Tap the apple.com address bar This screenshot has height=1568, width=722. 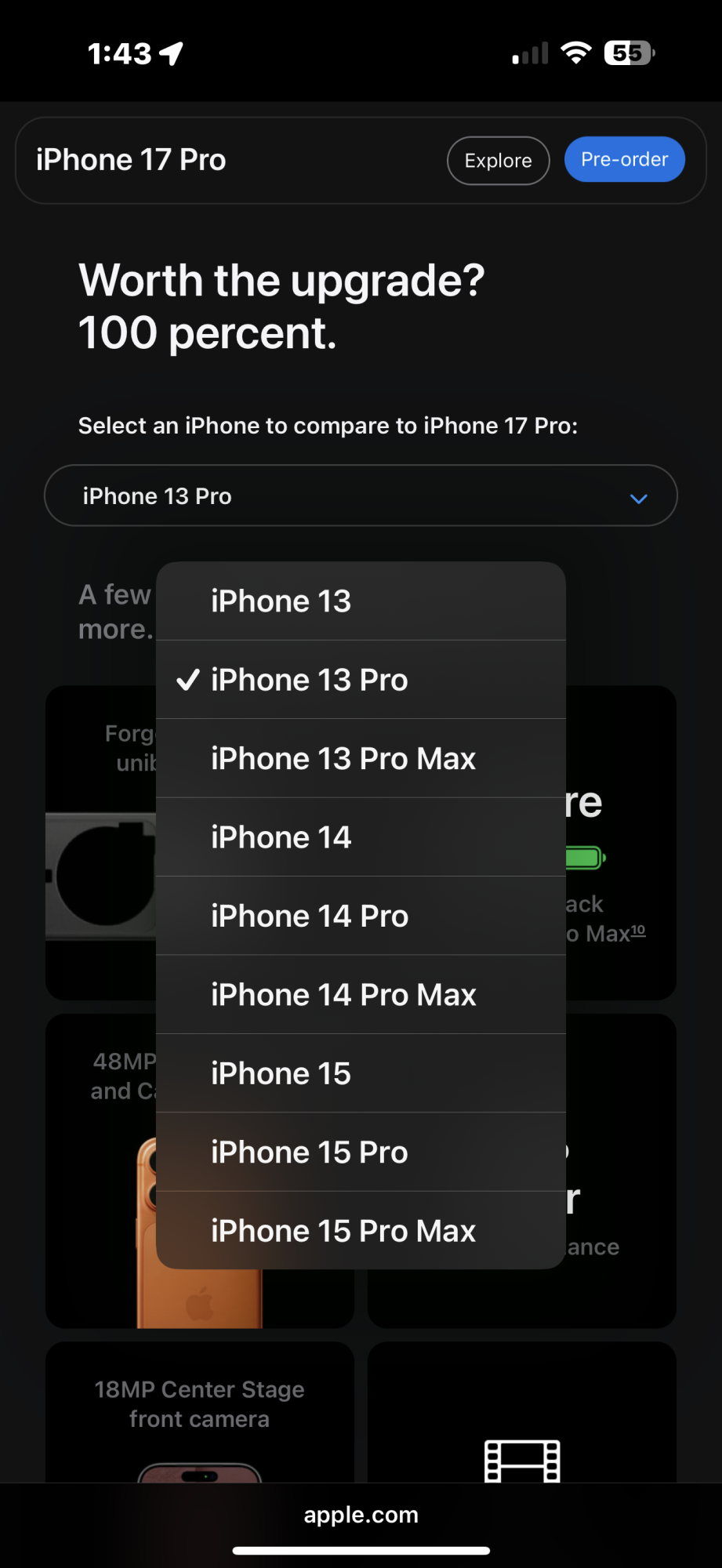(x=361, y=1515)
